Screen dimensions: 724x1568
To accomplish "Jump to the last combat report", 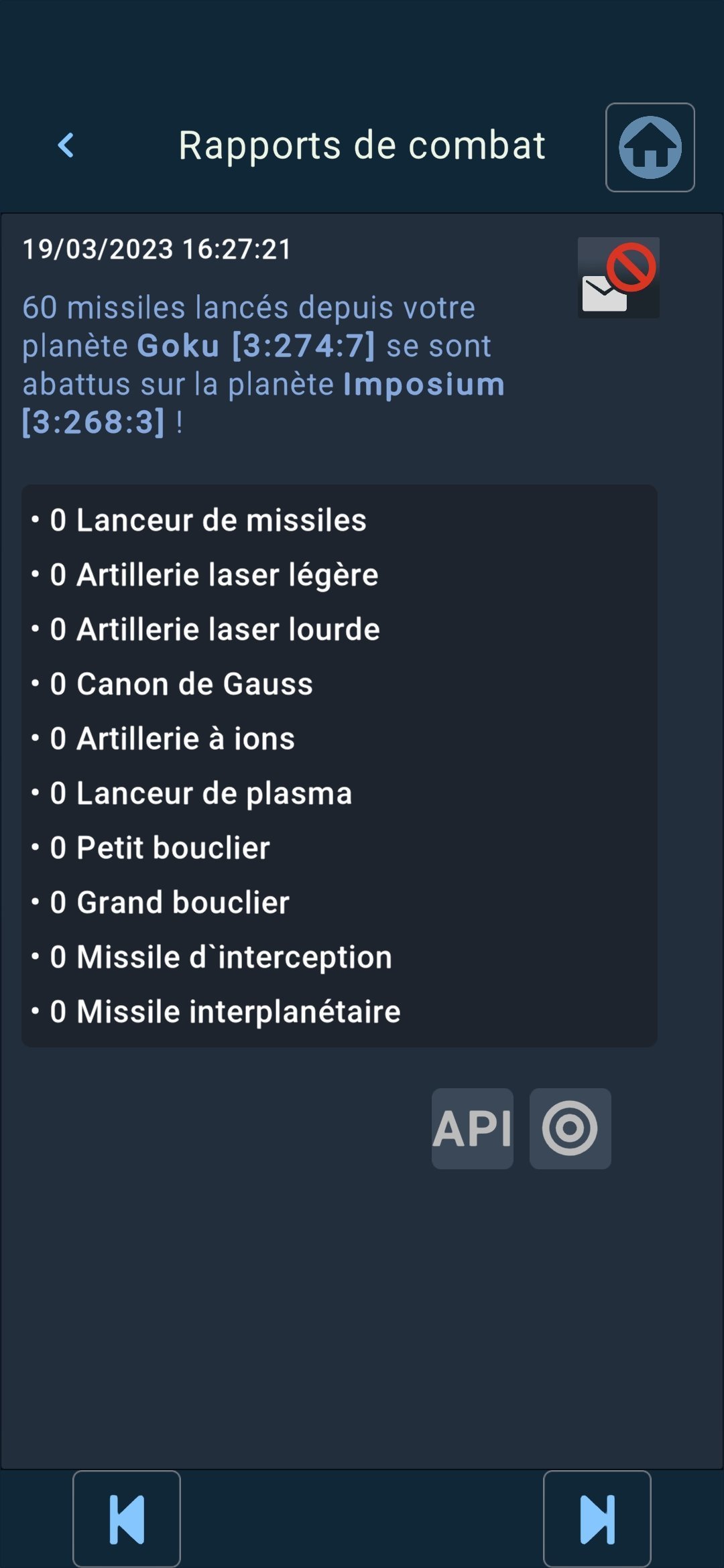I will 597,1519.
